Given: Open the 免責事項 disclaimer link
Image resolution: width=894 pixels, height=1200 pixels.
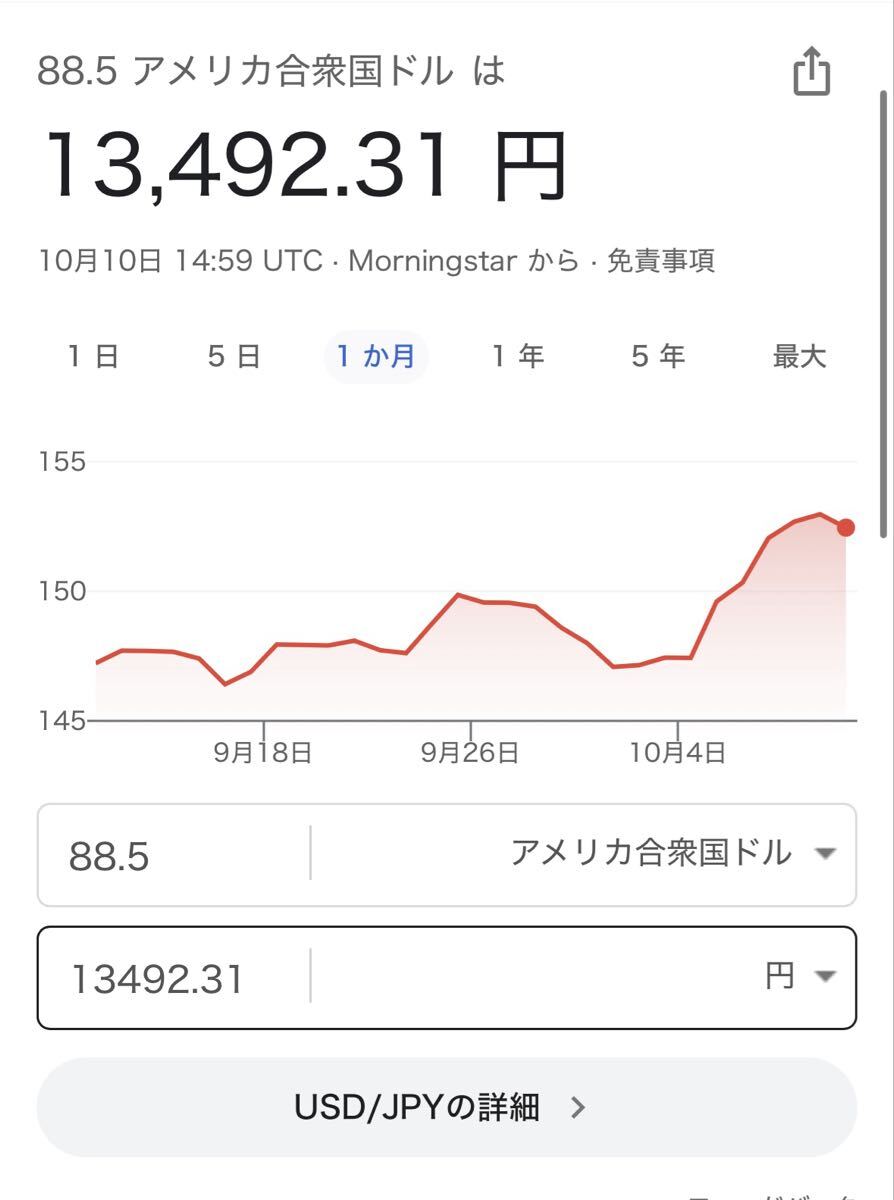Looking at the screenshot, I should pos(661,262).
